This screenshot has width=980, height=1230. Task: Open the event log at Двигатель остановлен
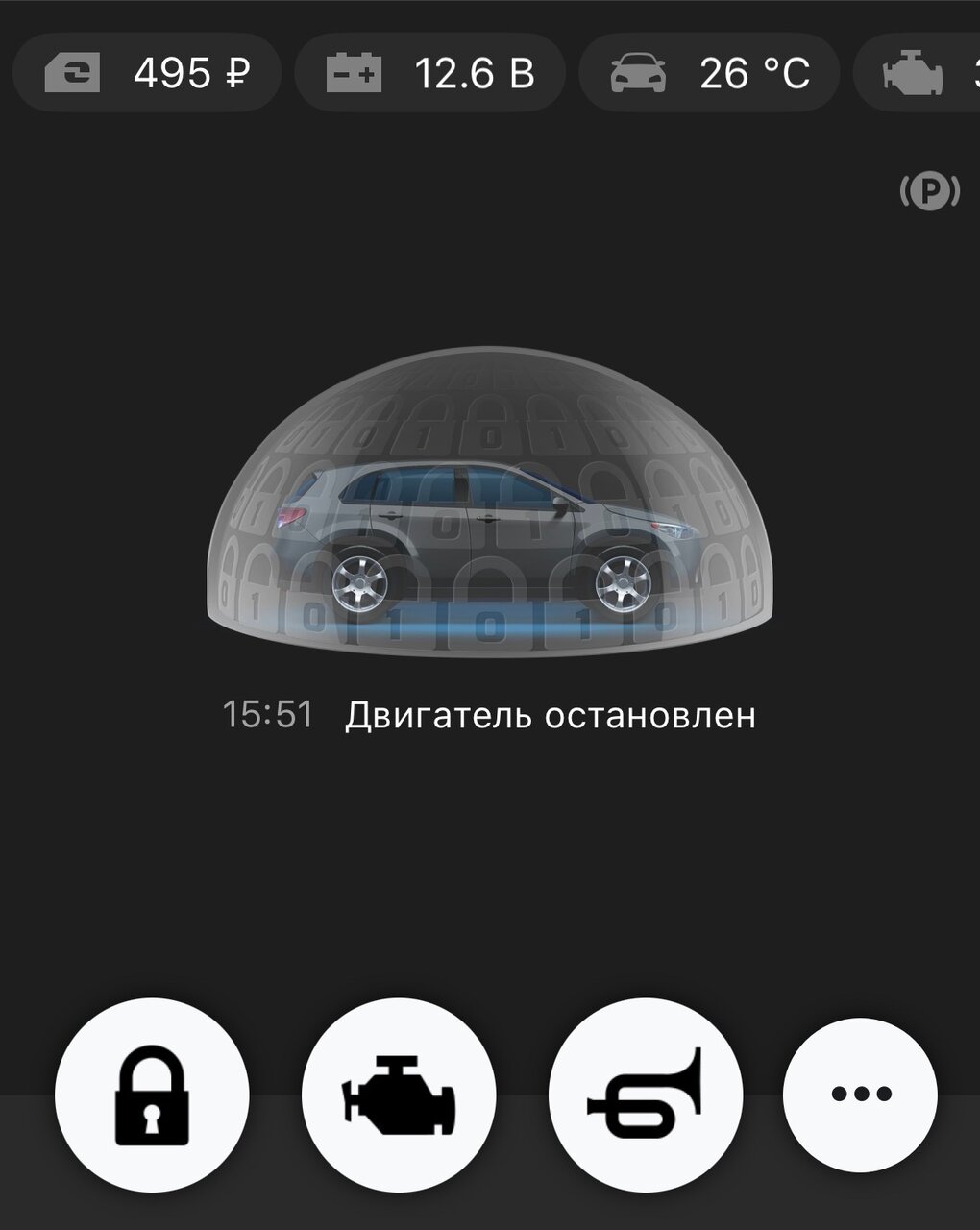pyautogui.click(x=490, y=715)
